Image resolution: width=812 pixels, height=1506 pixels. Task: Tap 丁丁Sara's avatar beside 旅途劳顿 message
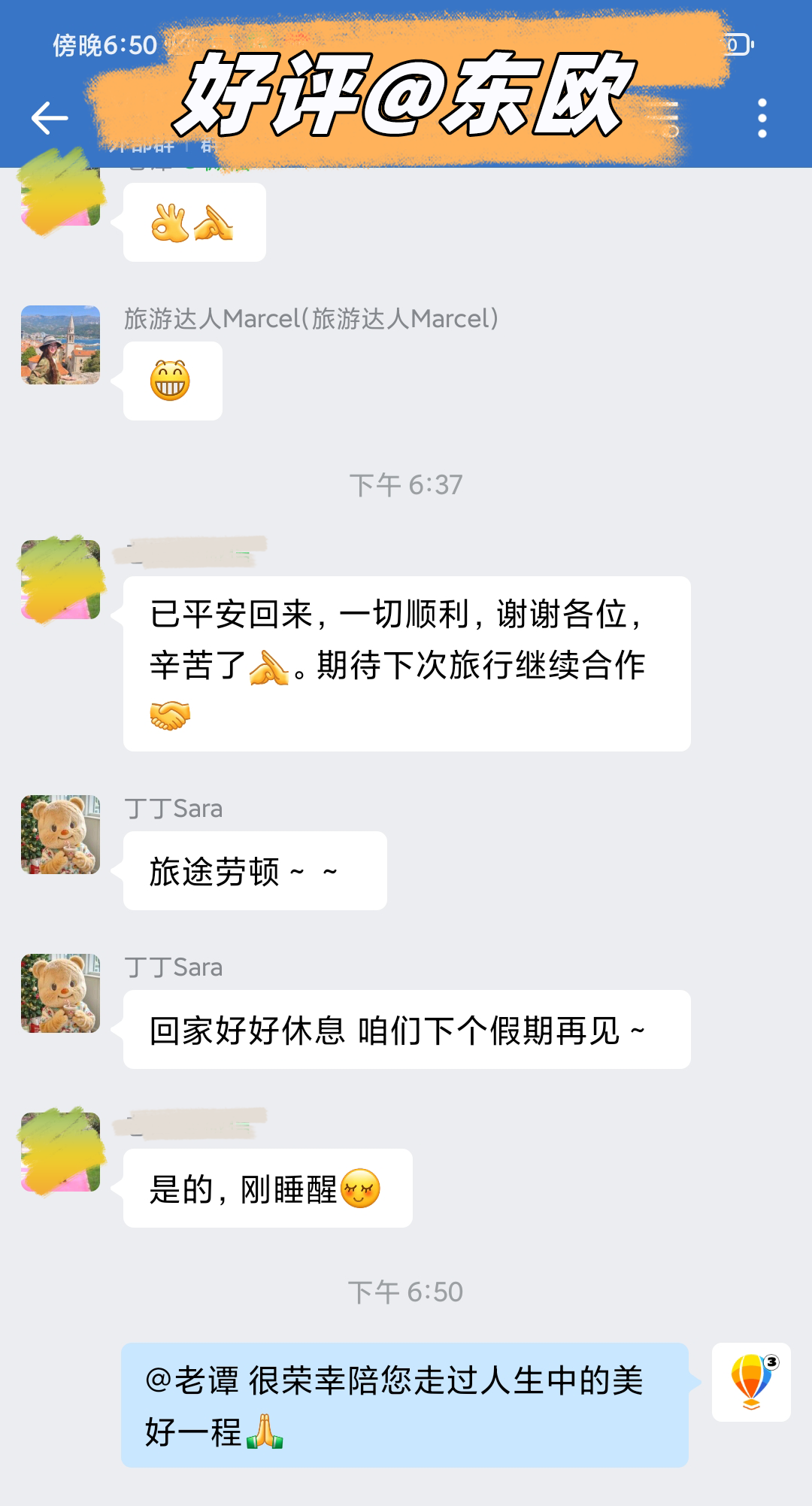point(60,834)
